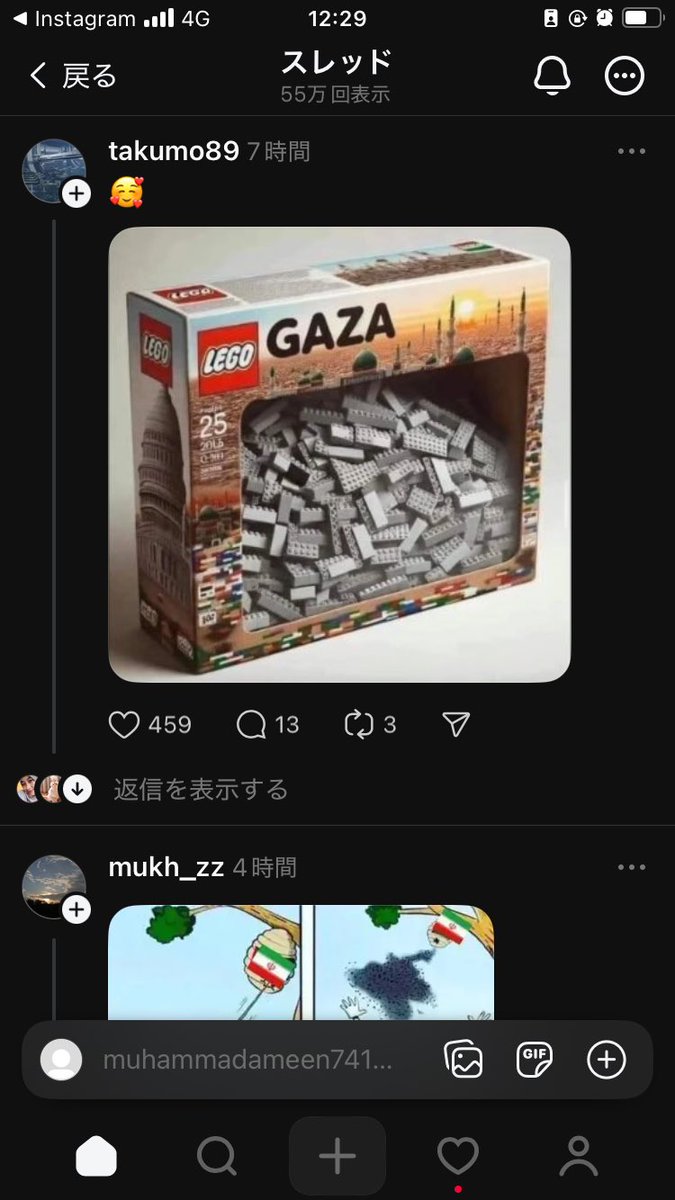The height and width of the screenshot is (1200, 675).
Task: Switch to the Search tab
Action: click(x=216, y=1157)
